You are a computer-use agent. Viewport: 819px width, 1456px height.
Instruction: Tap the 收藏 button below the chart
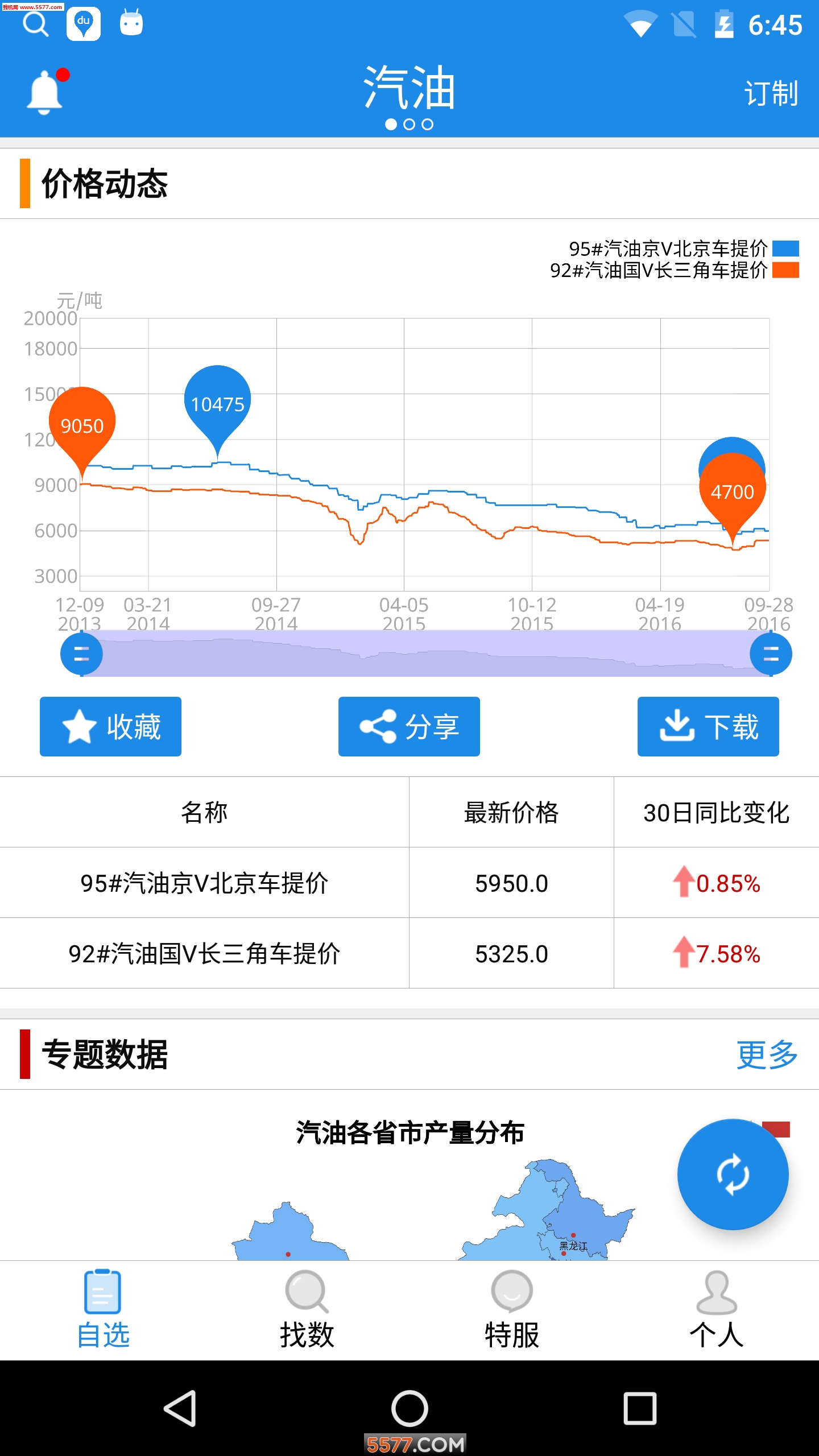tap(110, 726)
